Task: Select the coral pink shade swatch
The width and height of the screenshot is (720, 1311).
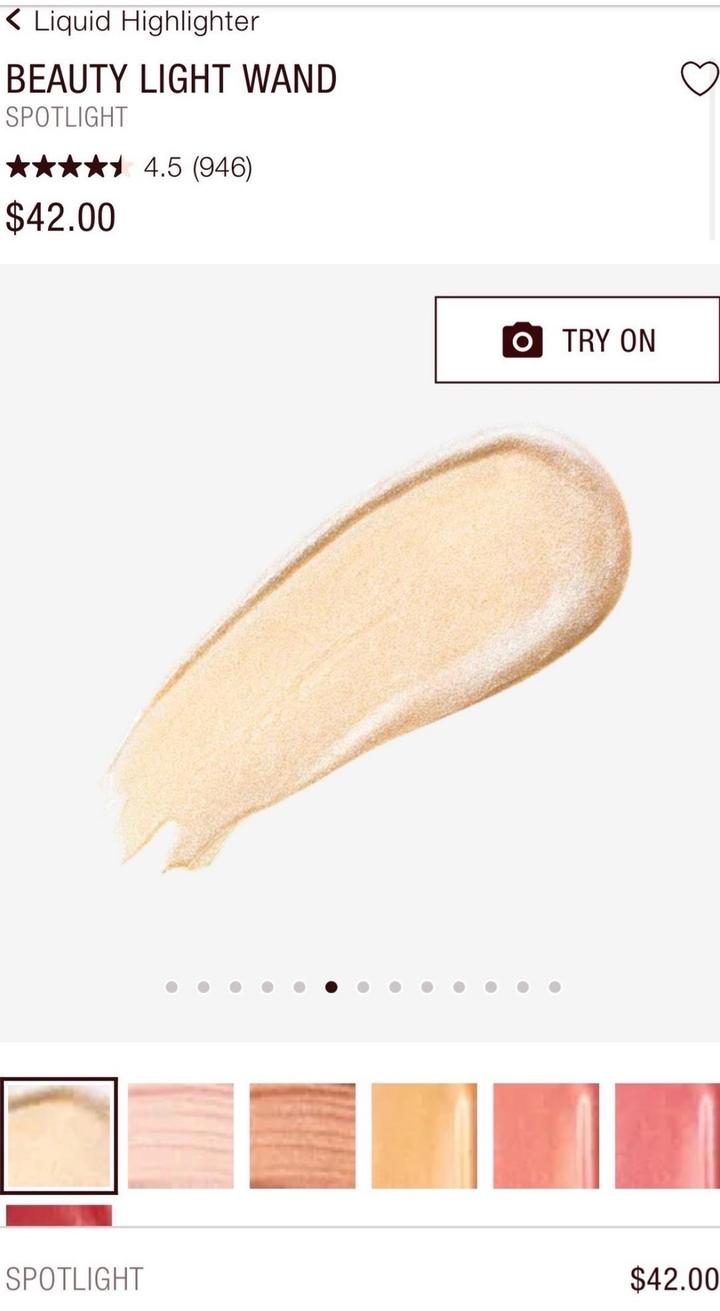Action: click(x=546, y=1135)
